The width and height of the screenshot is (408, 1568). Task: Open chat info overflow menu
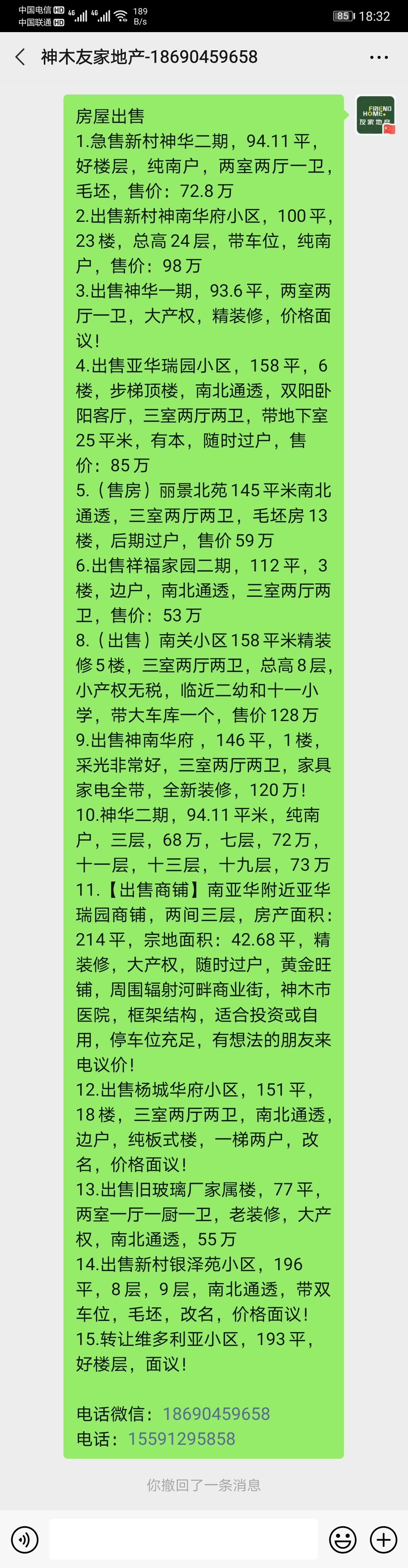379,57
